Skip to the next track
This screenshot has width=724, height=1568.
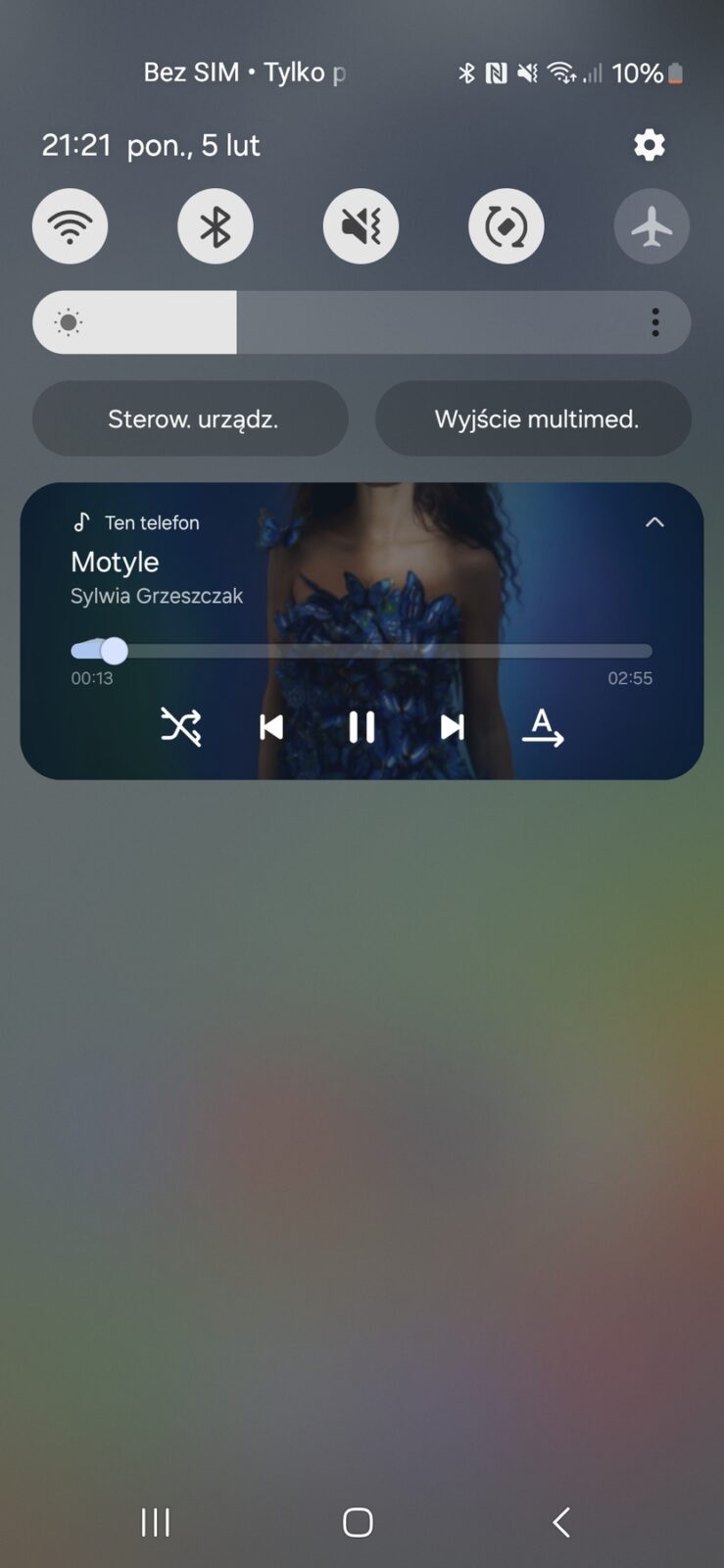[x=452, y=727]
